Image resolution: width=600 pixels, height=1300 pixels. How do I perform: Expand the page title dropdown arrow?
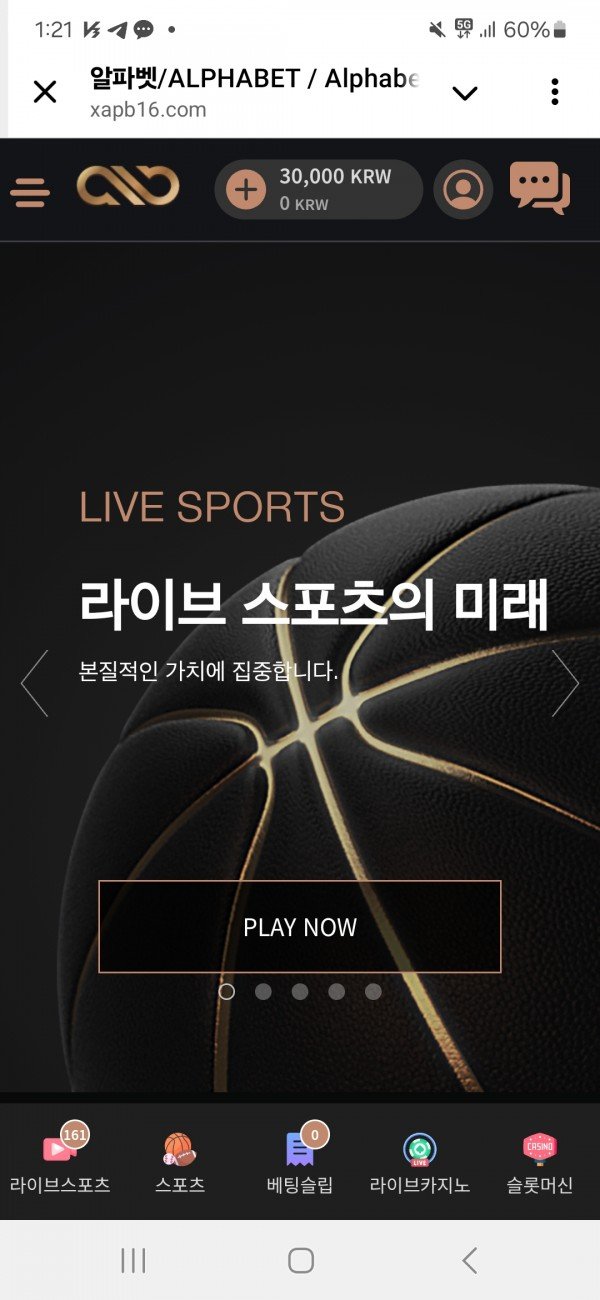pyautogui.click(x=465, y=93)
